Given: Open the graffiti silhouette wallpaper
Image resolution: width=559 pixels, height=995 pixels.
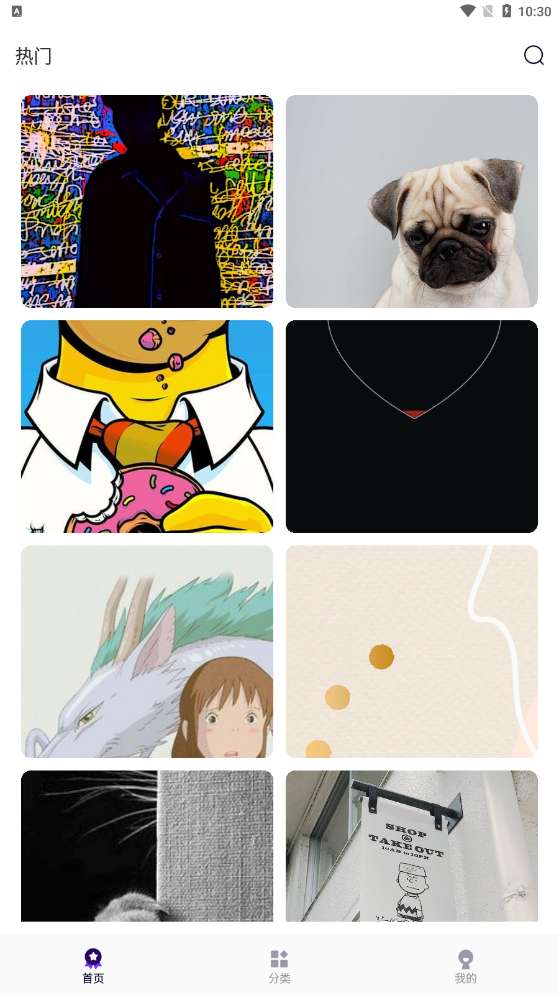Looking at the screenshot, I should tap(147, 201).
